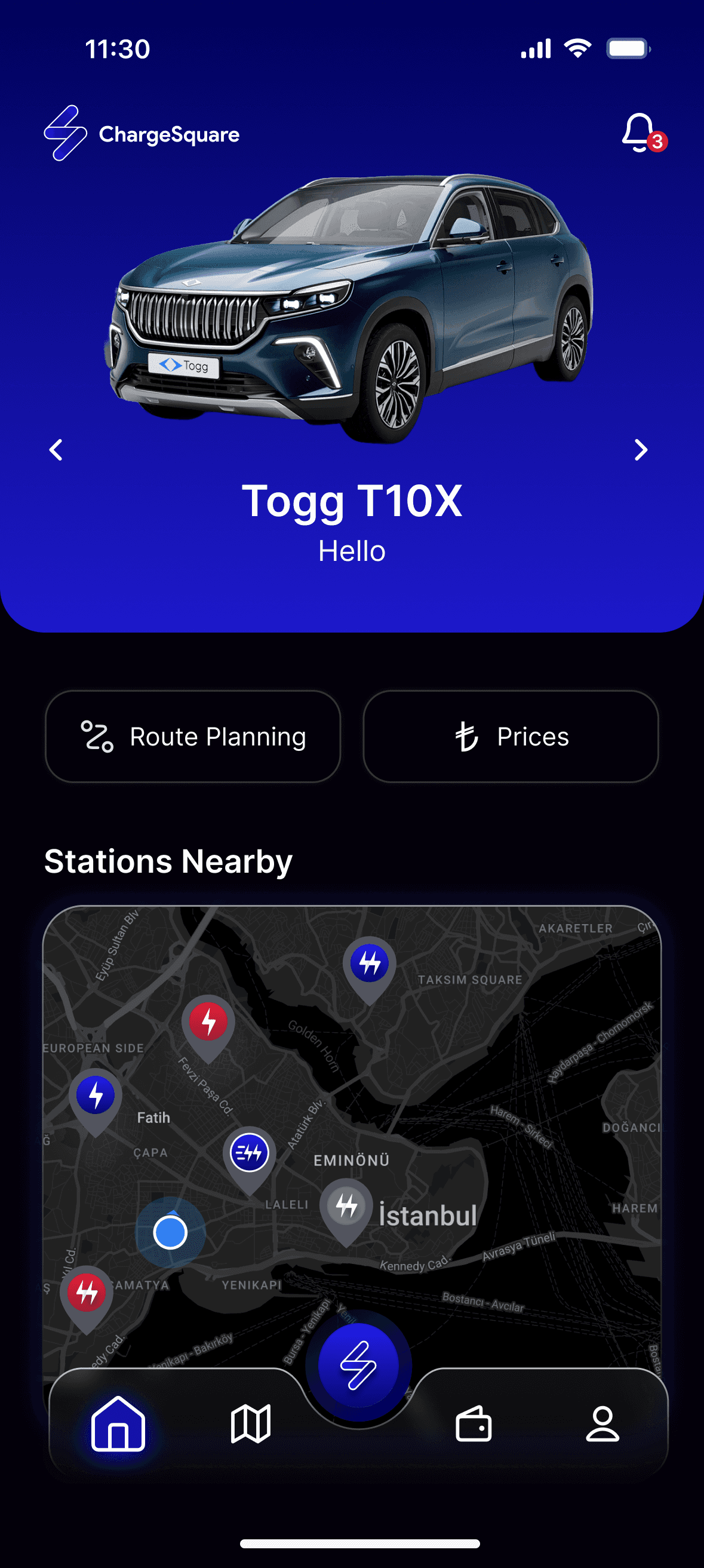The height and width of the screenshot is (1568, 704).
Task: Open the Prices screen
Action: click(510, 737)
